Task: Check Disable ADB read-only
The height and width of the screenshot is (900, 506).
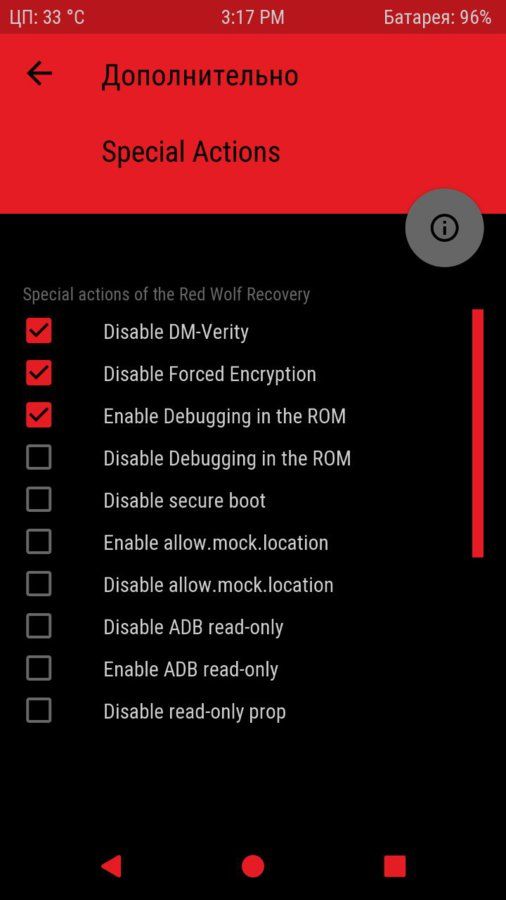Action: (x=38, y=626)
